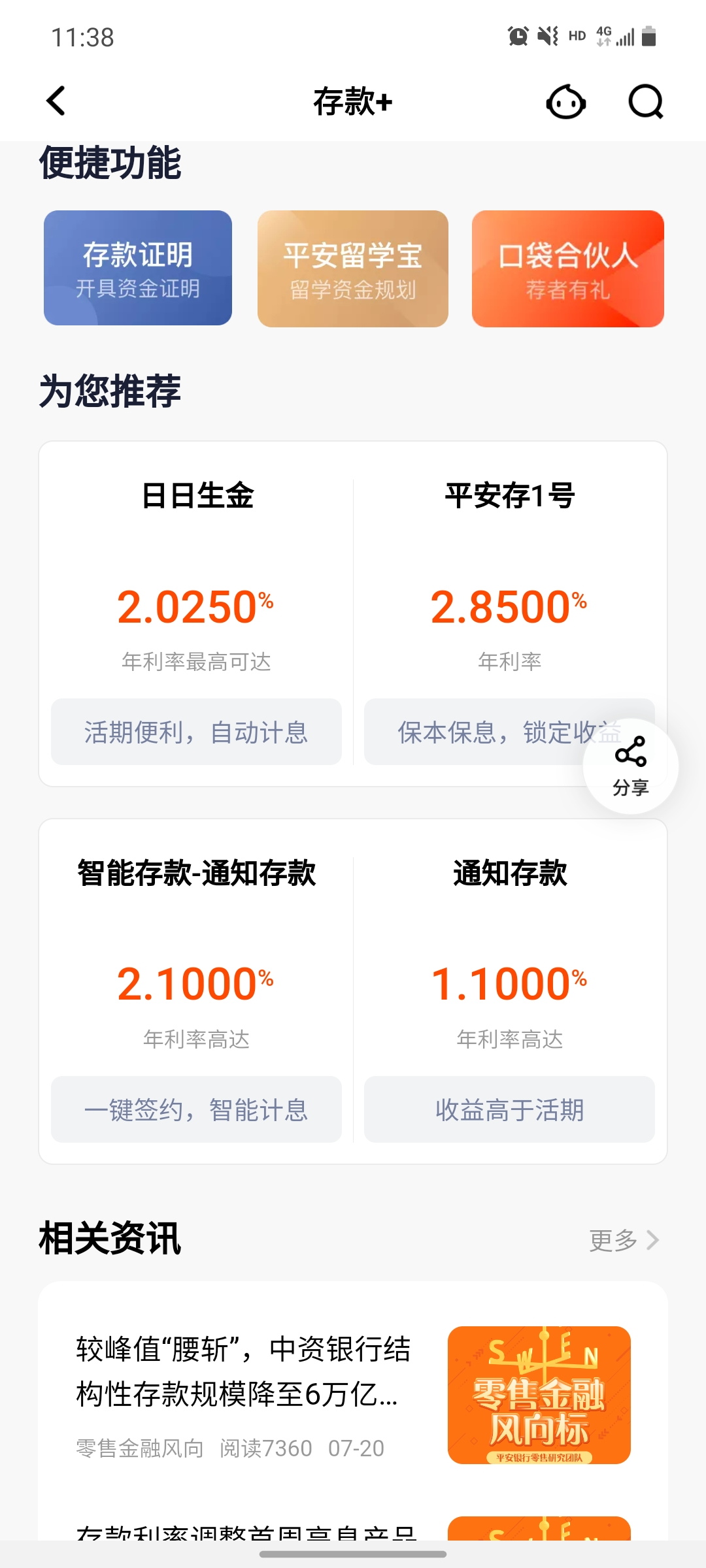Open the 平安留学宝 card
Image resolution: width=706 pixels, height=1568 pixels.
353,269
